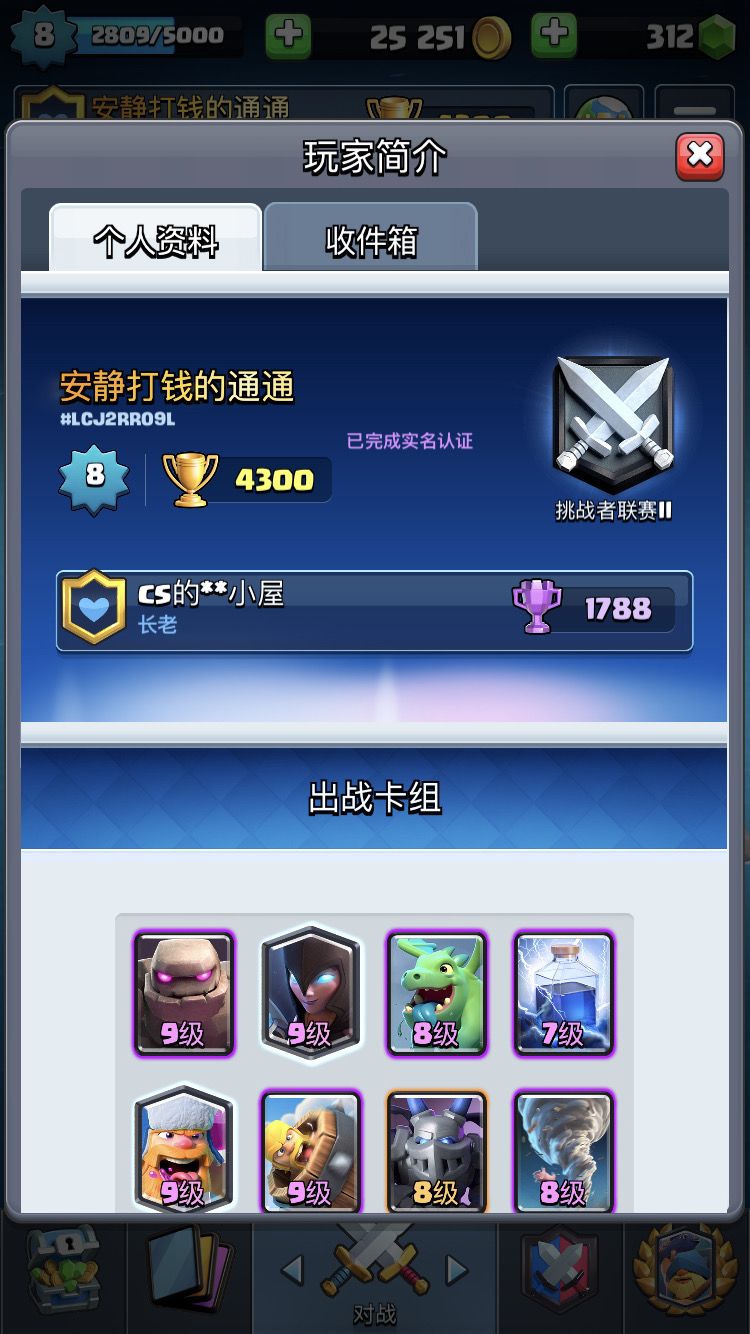Switch to the 收件箱 tab
The height and width of the screenshot is (1334, 750).
coord(371,239)
